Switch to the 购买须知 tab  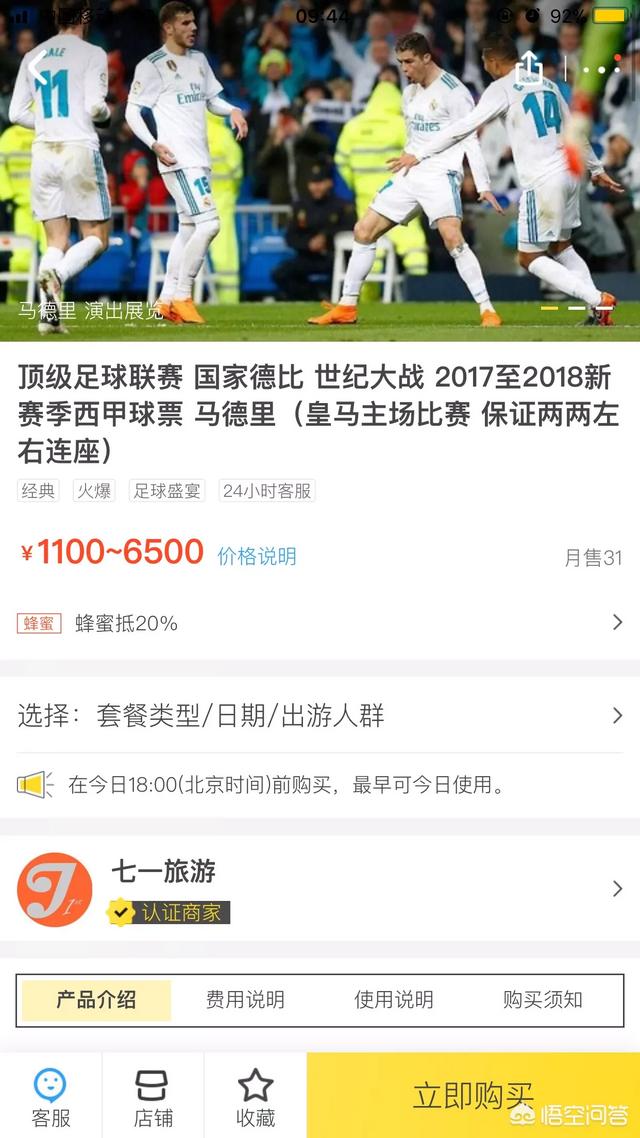[542, 1000]
